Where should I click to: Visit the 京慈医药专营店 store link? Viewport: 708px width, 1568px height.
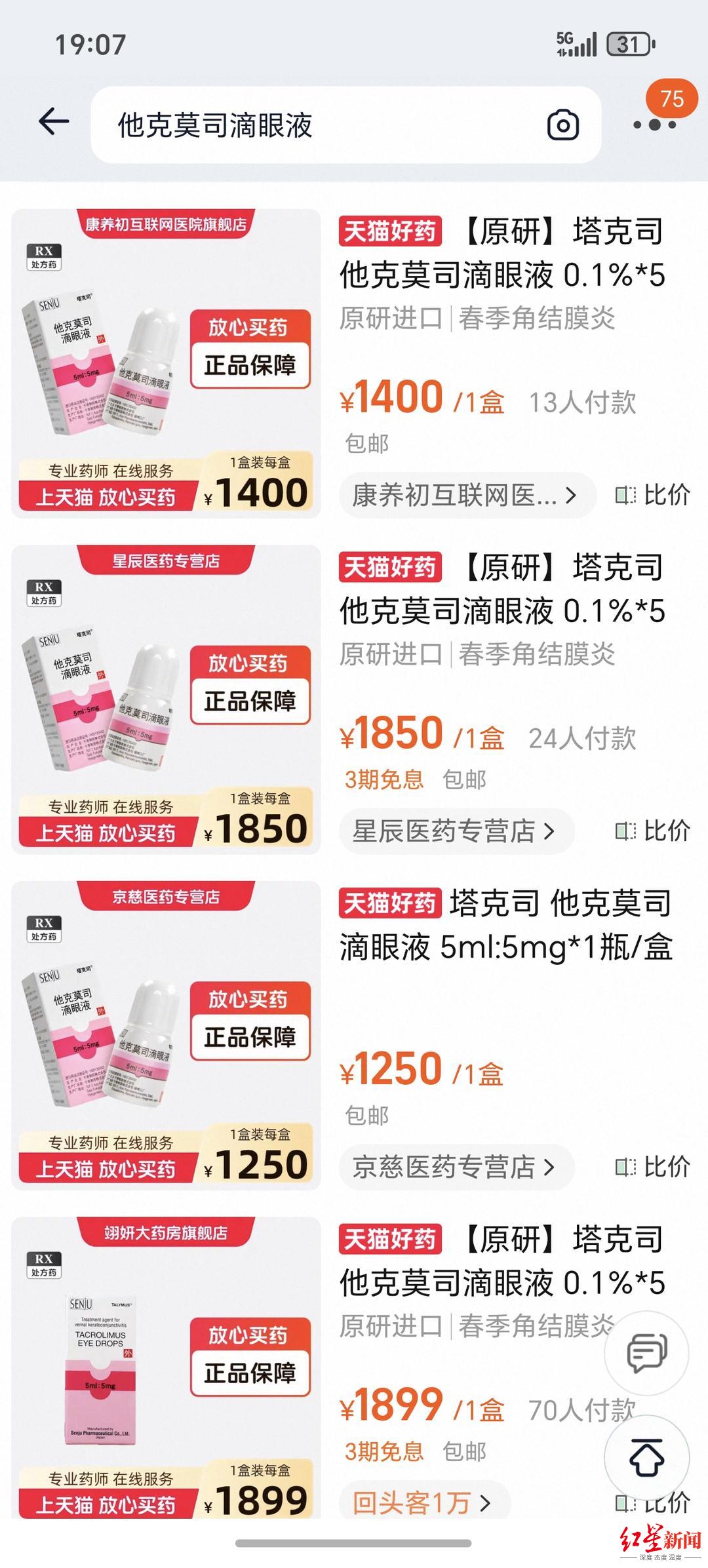pos(456,1167)
